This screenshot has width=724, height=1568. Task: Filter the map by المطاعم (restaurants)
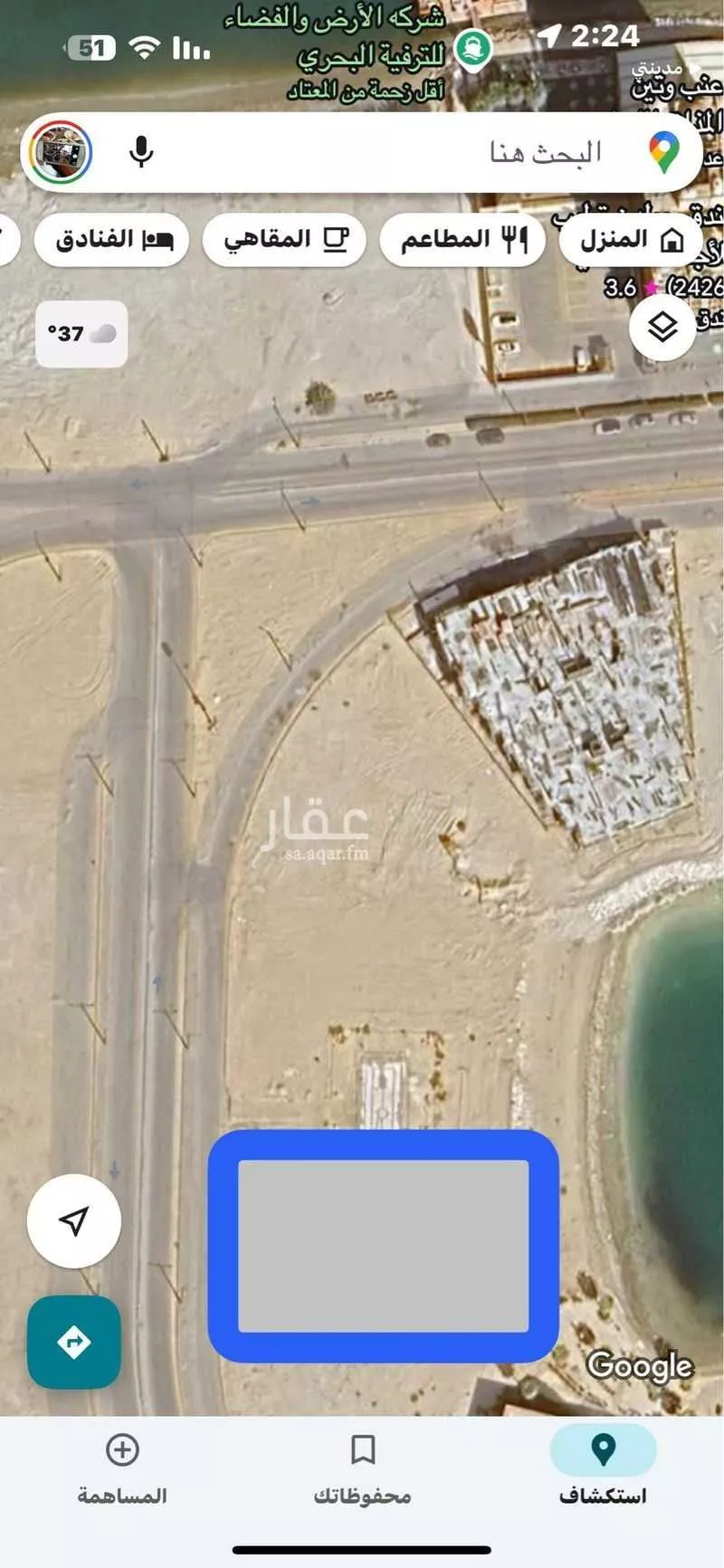tap(462, 240)
